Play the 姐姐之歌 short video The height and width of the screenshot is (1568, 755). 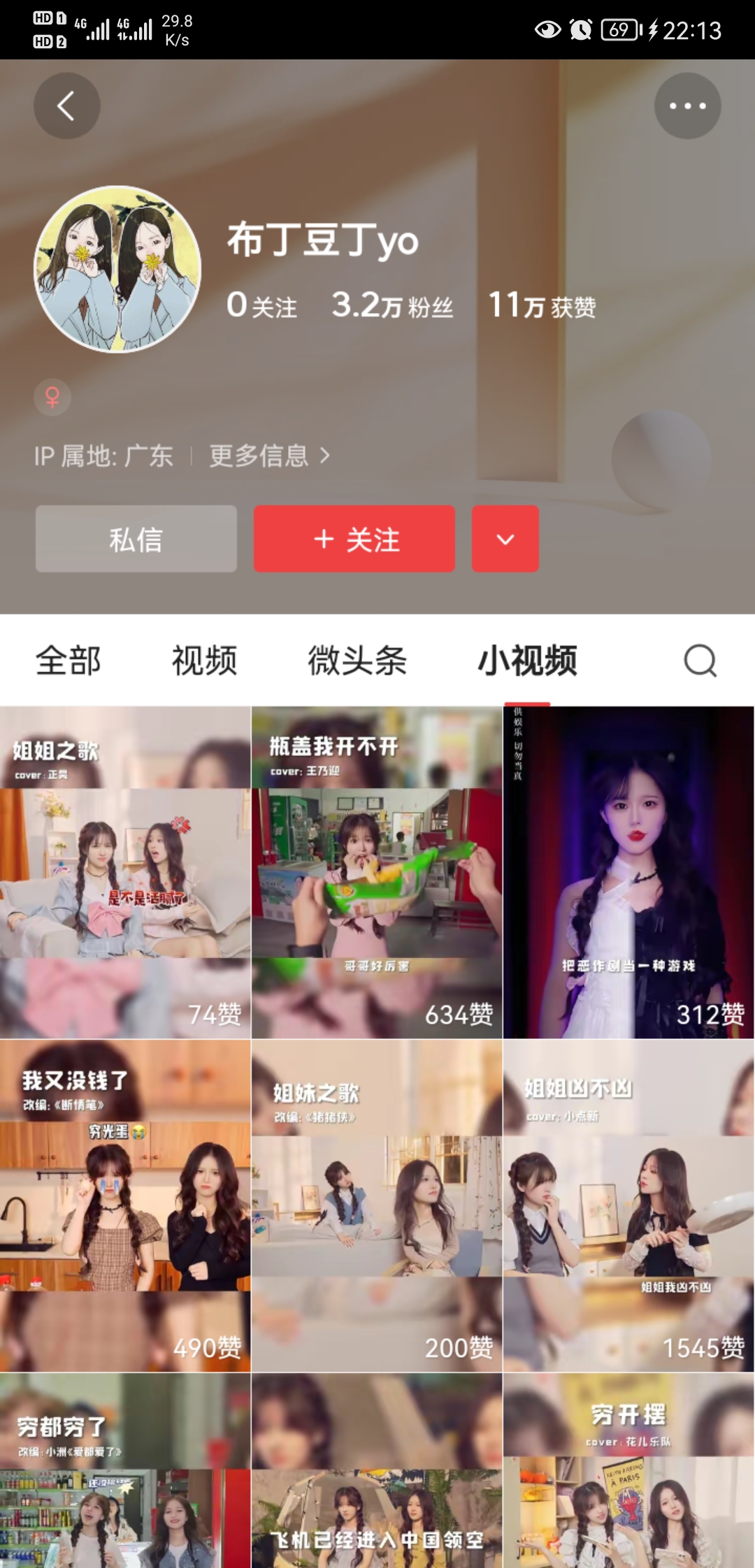pyautogui.click(x=125, y=872)
